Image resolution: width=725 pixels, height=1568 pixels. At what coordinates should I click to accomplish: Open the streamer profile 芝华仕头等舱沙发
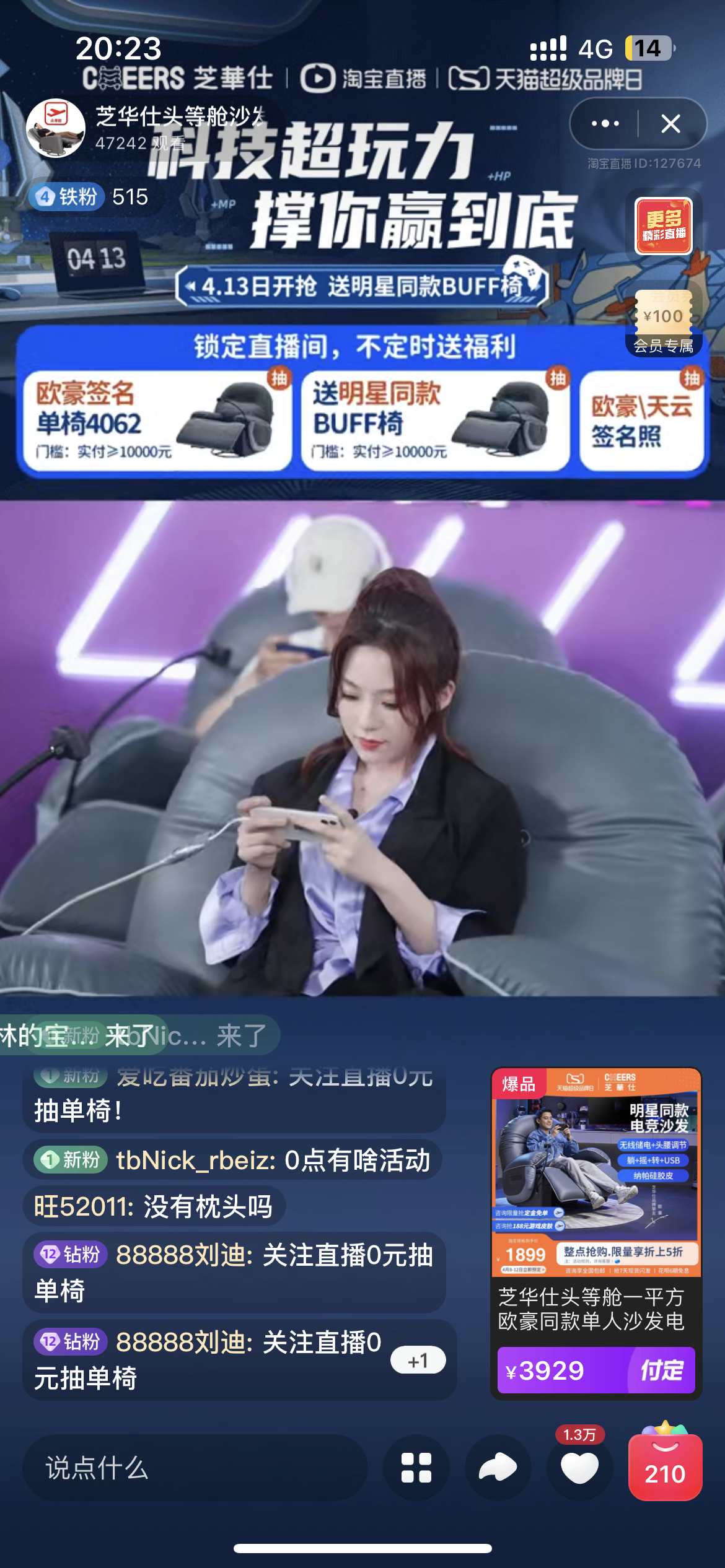click(x=56, y=128)
